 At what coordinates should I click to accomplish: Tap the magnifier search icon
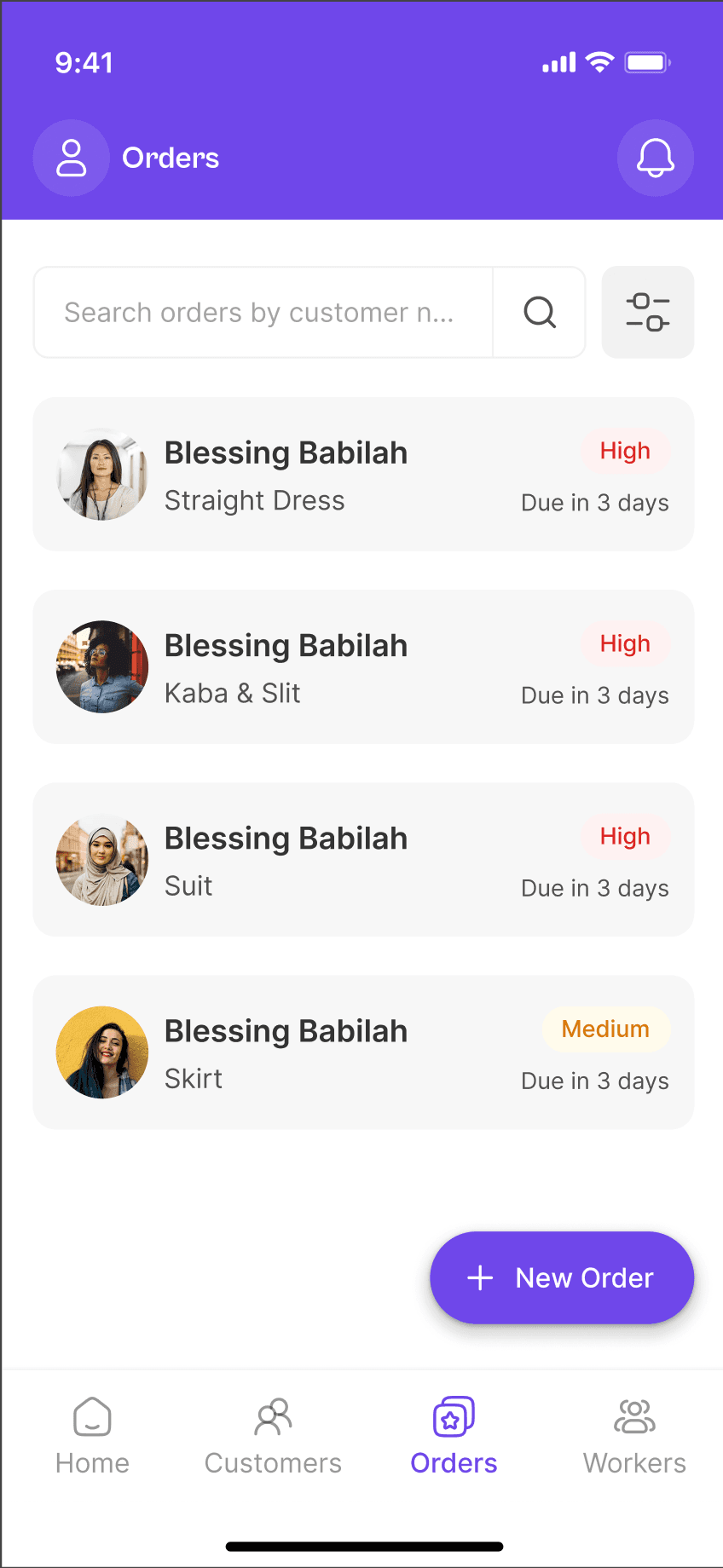coord(540,313)
